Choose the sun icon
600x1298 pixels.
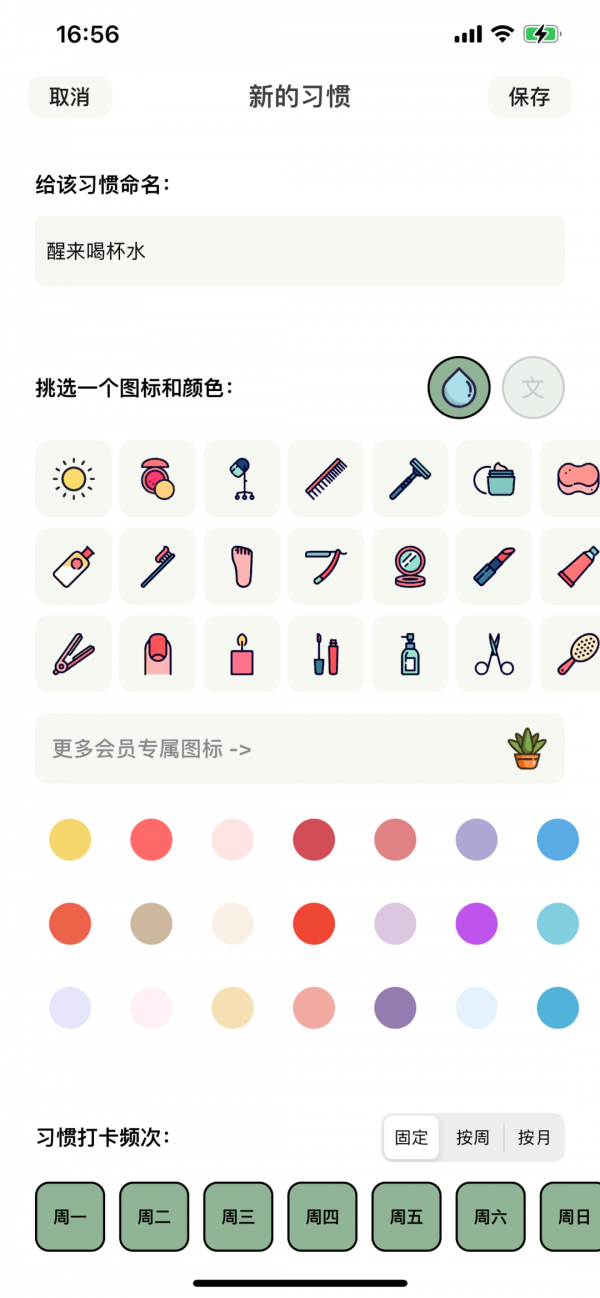click(73, 479)
